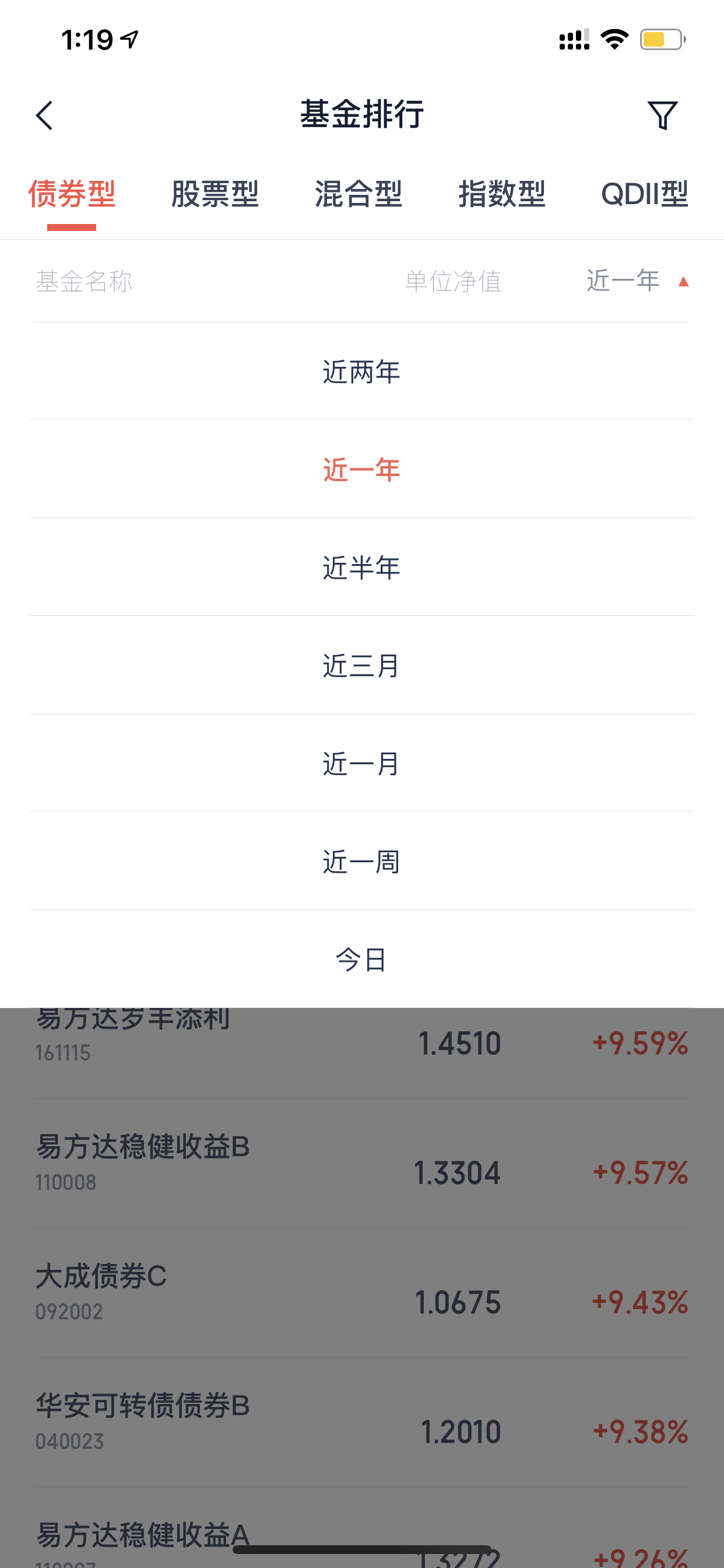Image resolution: width=724 pixels, height=1568 pixels.
Task: Switch to the 混合型 tab
Action: pyautogui.click(x=359, y=194)
